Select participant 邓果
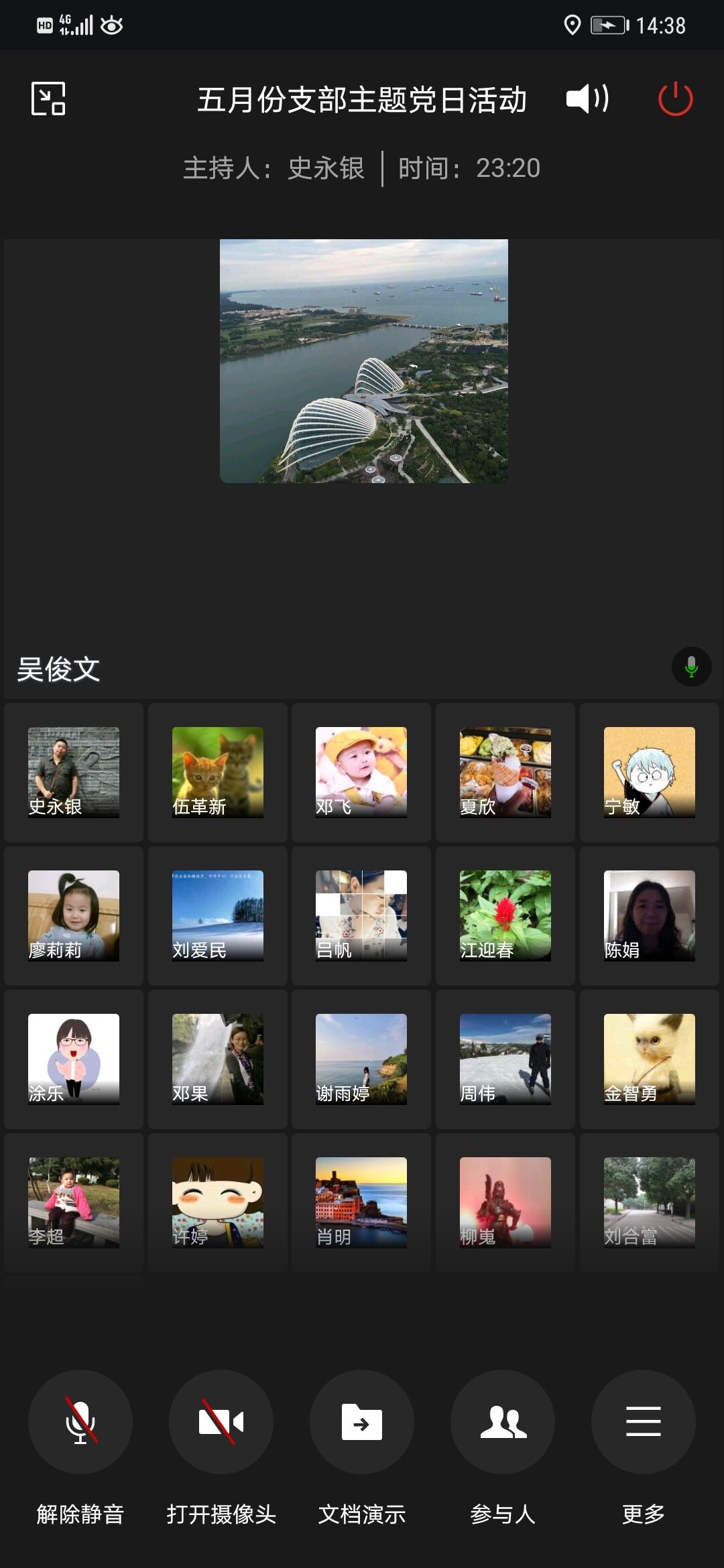The height and width of the screenshot is (1568, 724). click(x=218, y=1059)
